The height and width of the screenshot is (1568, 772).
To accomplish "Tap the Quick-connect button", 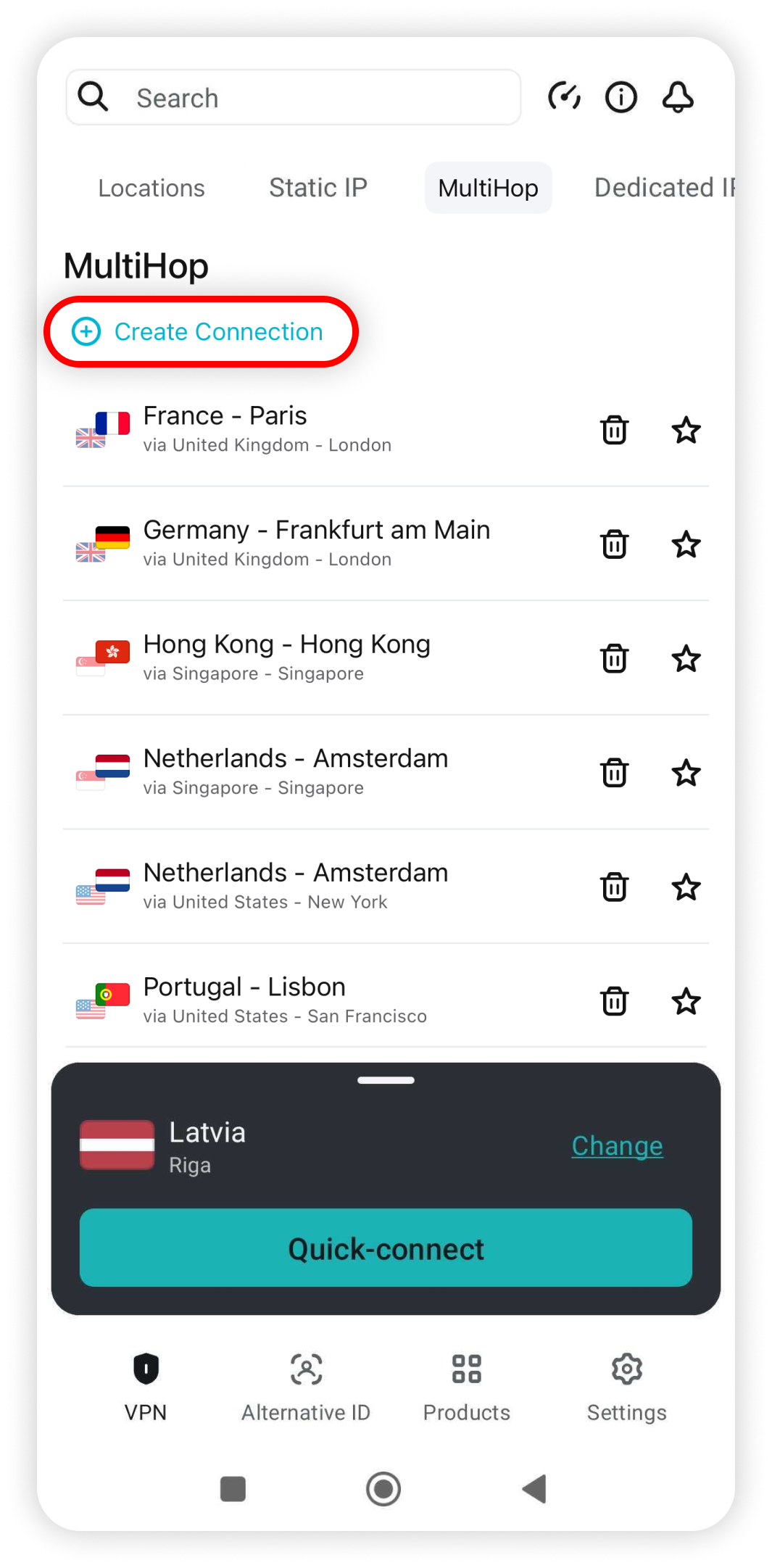I will pyautogui.click(x=386, y=1248).
